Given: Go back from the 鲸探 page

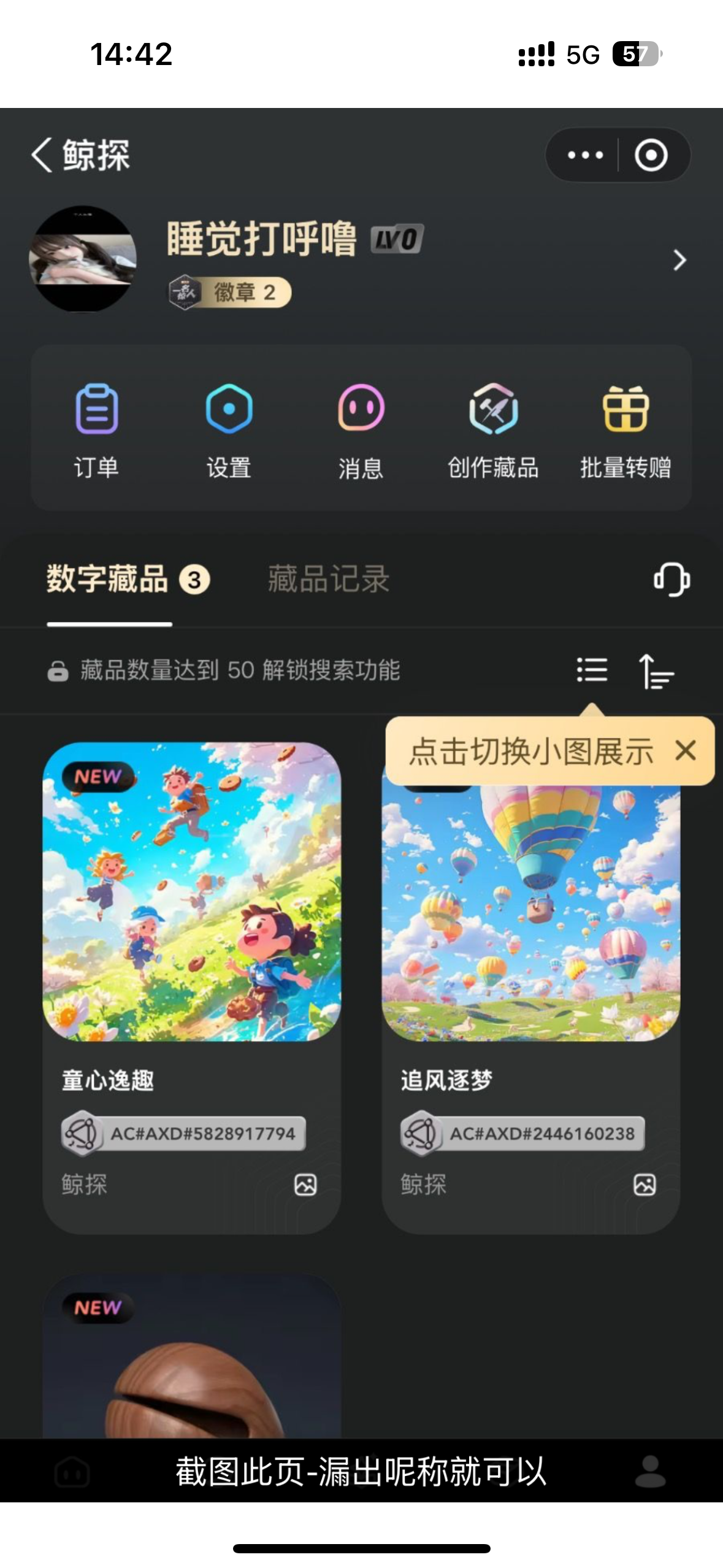Looking at the screenshot, I should point(42,155).
